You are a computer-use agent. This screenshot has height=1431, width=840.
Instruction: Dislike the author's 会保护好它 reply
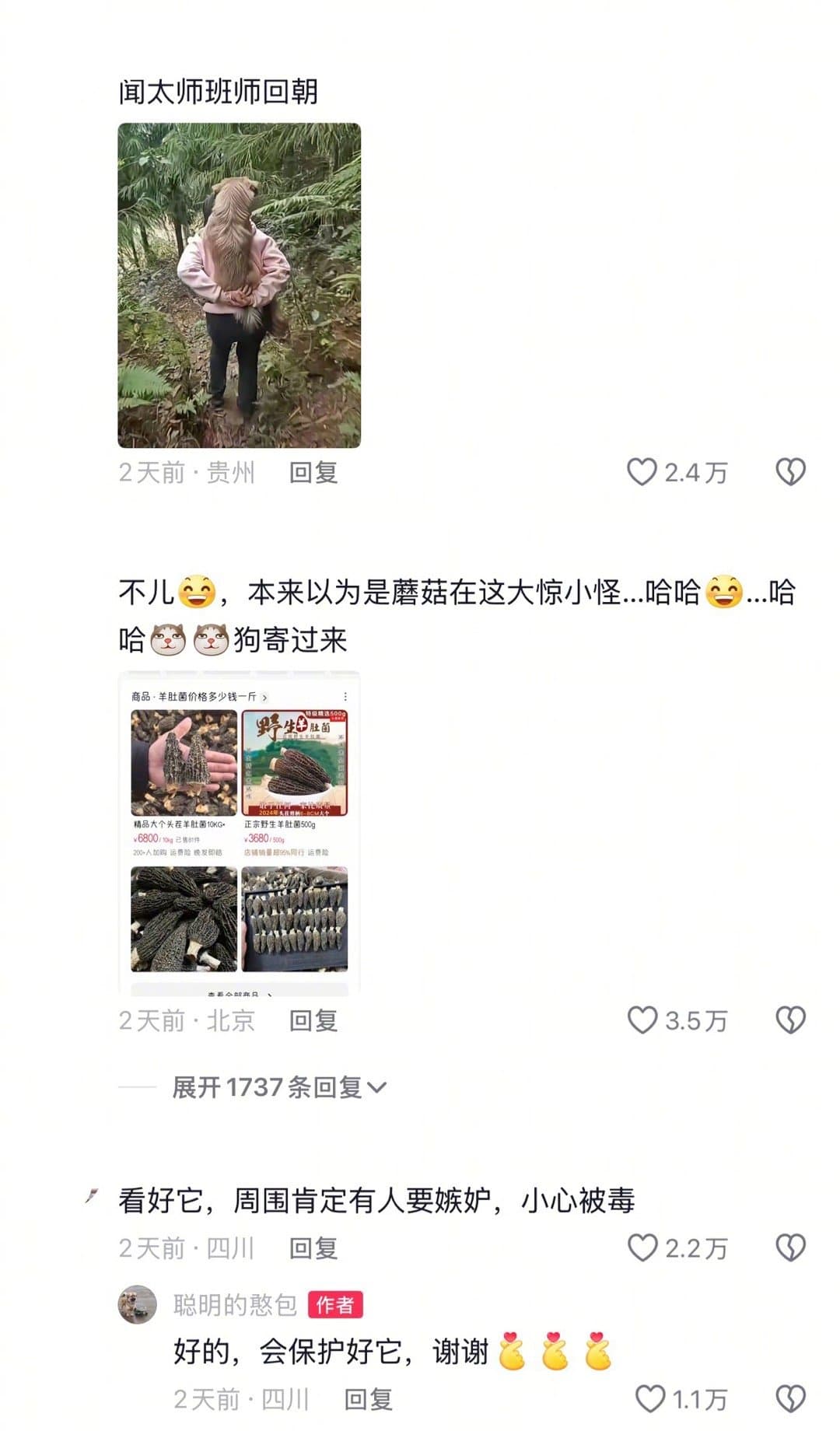pos(790,1399)
